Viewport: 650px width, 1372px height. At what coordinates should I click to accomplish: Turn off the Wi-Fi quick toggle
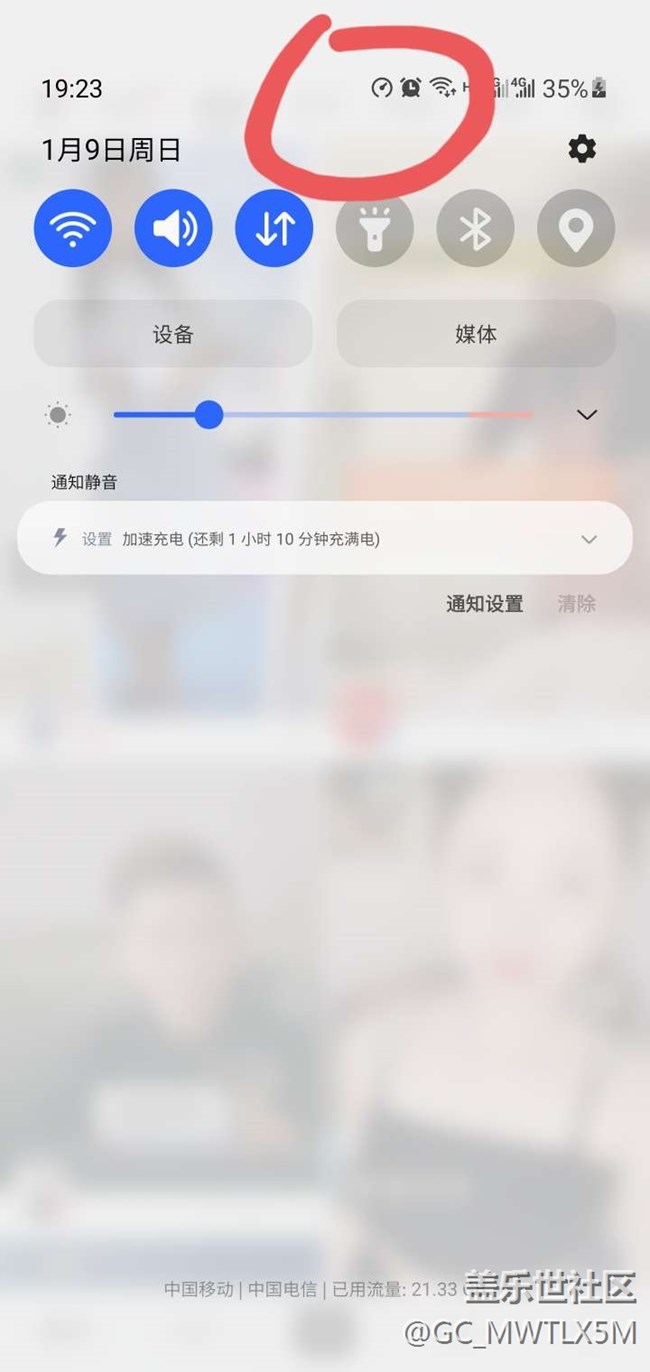73,228
